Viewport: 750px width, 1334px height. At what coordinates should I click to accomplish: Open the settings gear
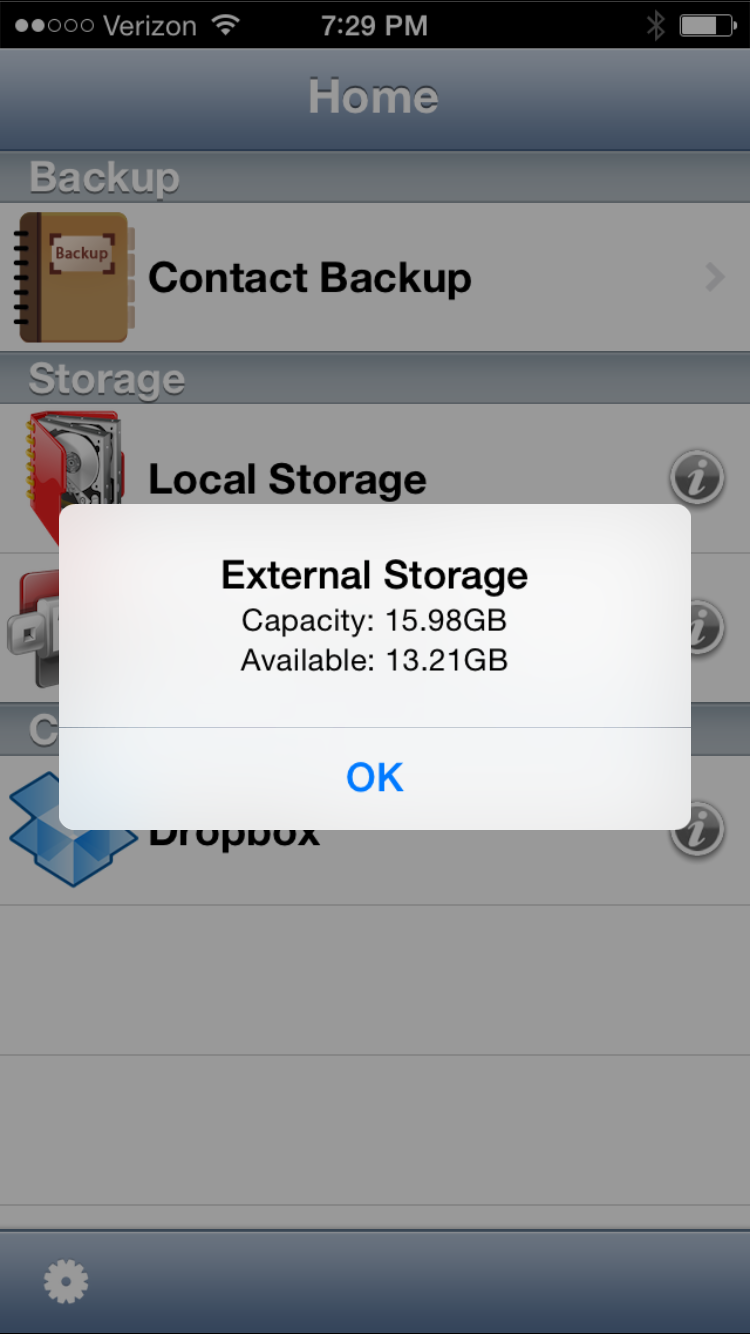coord(66,1281)
